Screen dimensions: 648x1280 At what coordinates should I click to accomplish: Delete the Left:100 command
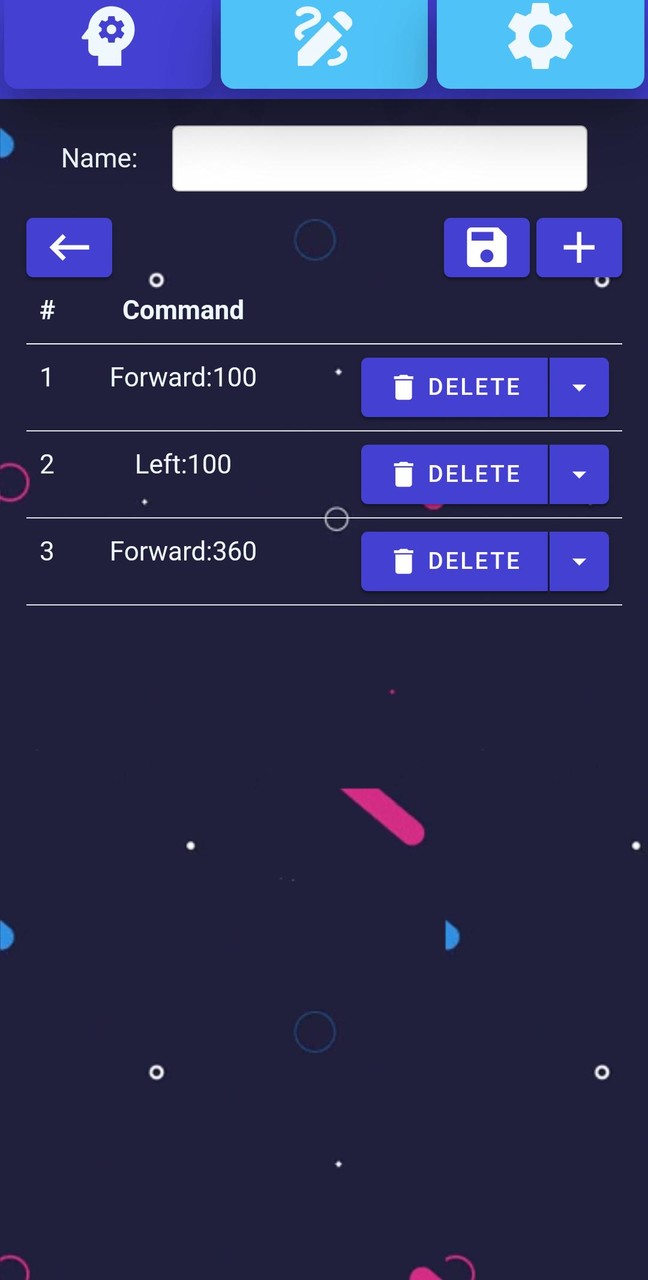(455, 474)
